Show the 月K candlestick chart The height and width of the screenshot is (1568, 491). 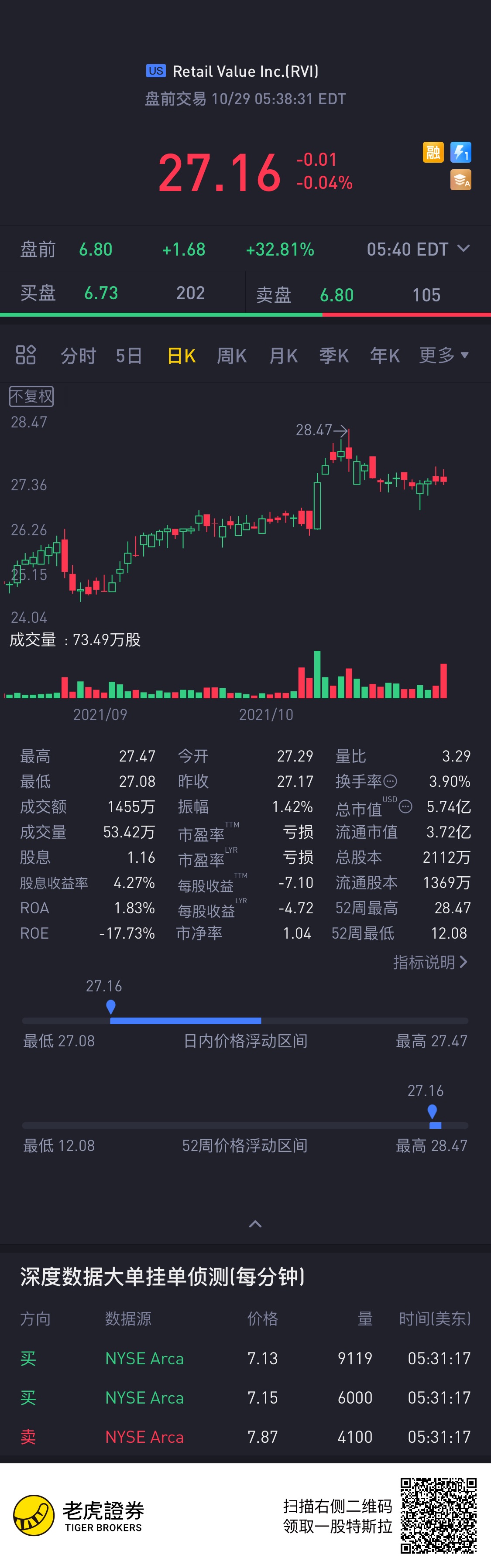click(x=283, y=355)
